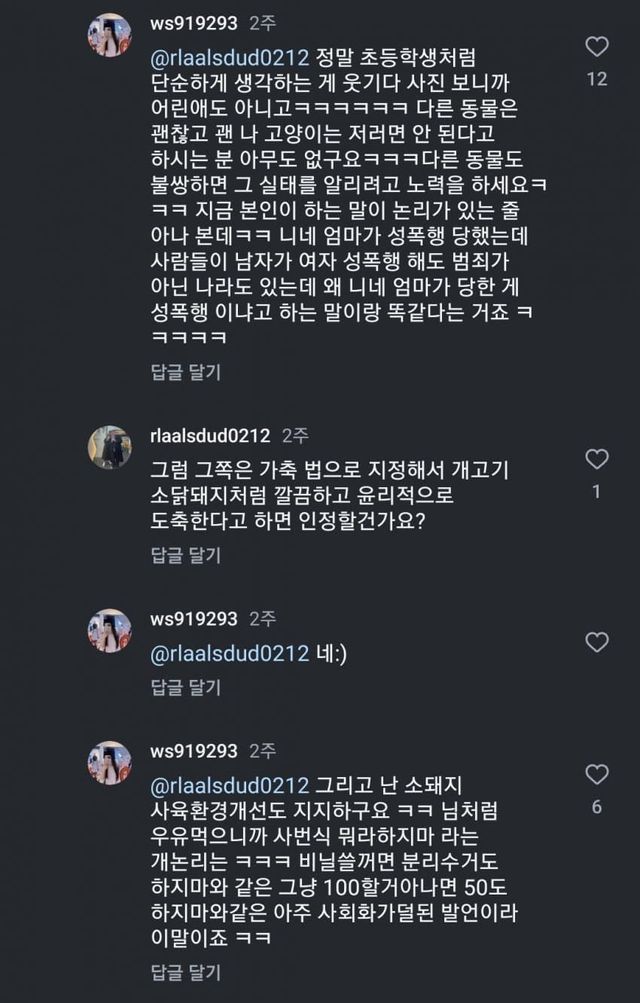This screenshot has width=640, height=1003.
Task: Open the ws919293 username on the first comment
Action: (194, 23)
